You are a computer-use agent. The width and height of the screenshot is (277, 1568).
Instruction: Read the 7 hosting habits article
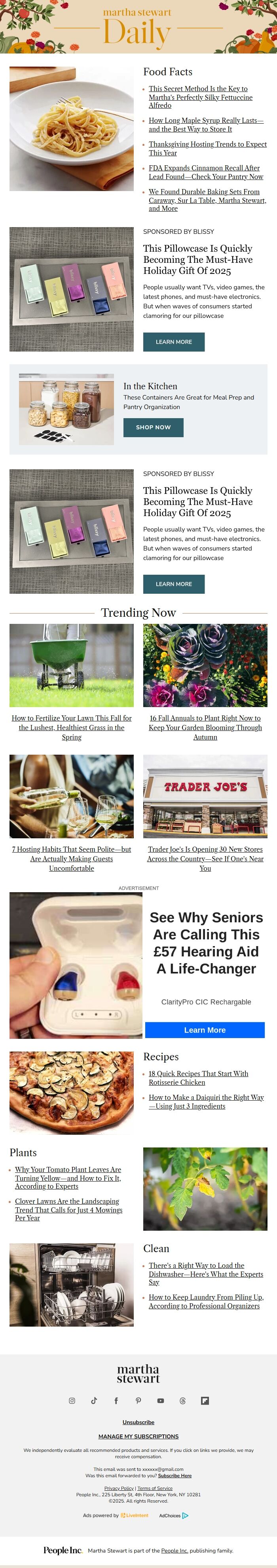(x=72, y=858)
